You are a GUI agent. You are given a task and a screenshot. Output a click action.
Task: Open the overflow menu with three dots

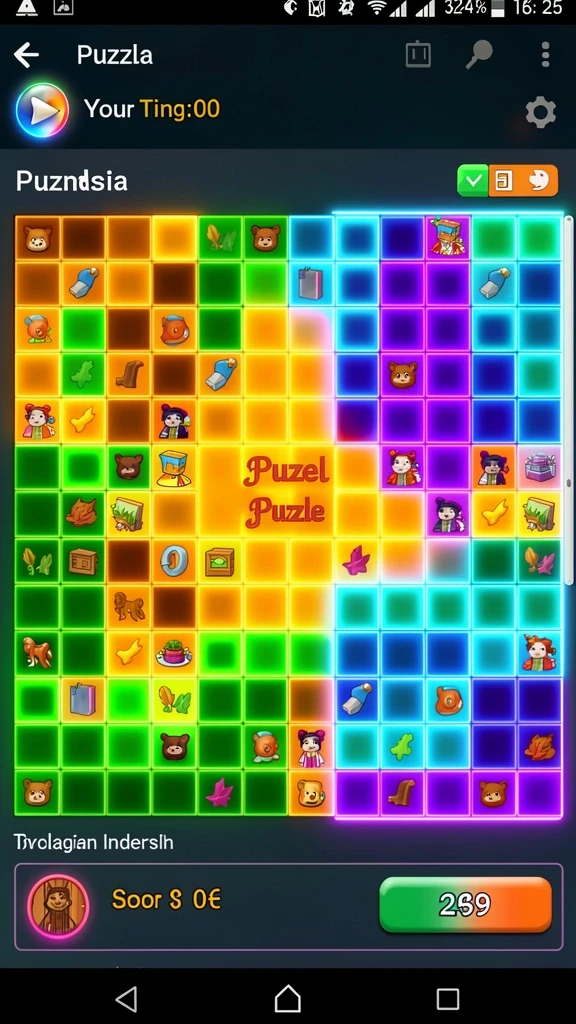545,55
